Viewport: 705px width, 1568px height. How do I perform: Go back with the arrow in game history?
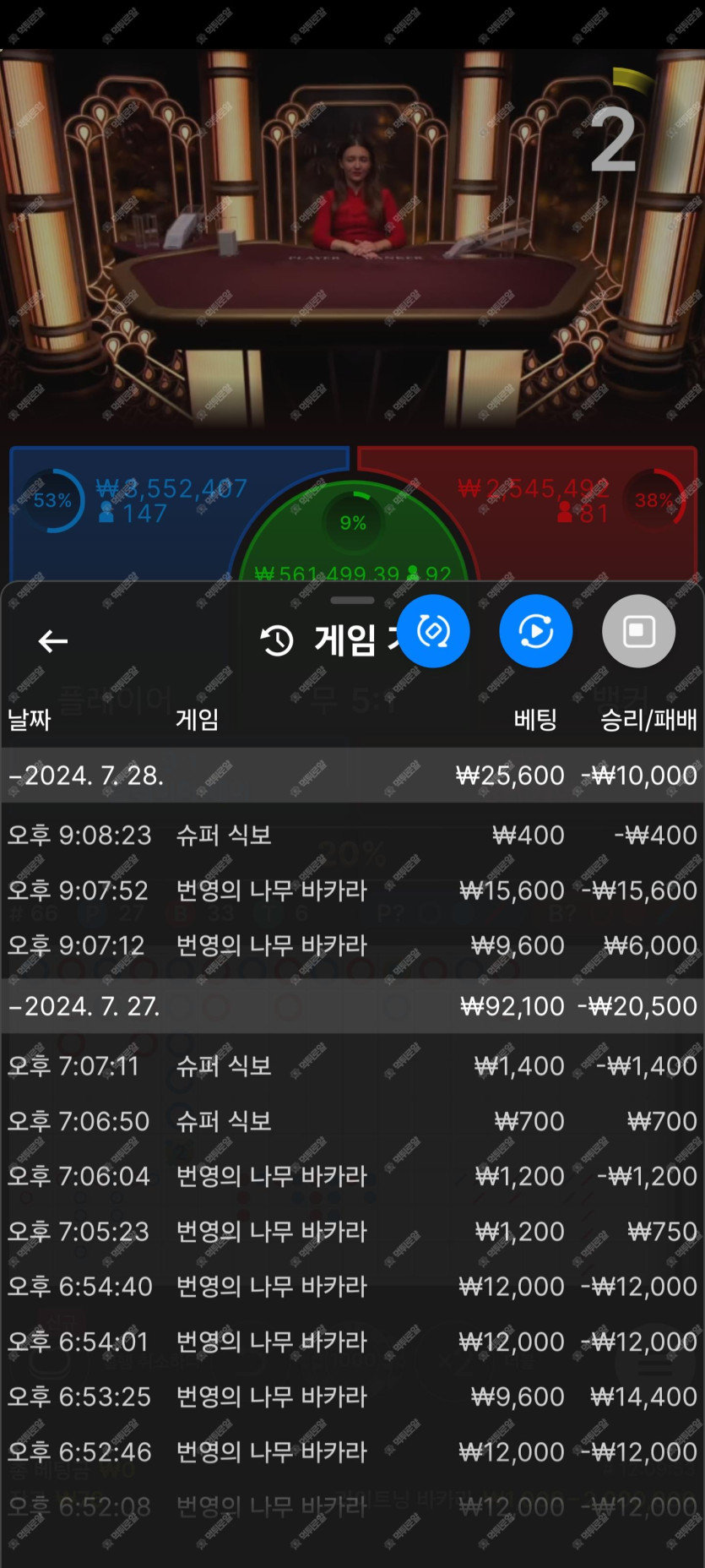(x=53, y=641)
